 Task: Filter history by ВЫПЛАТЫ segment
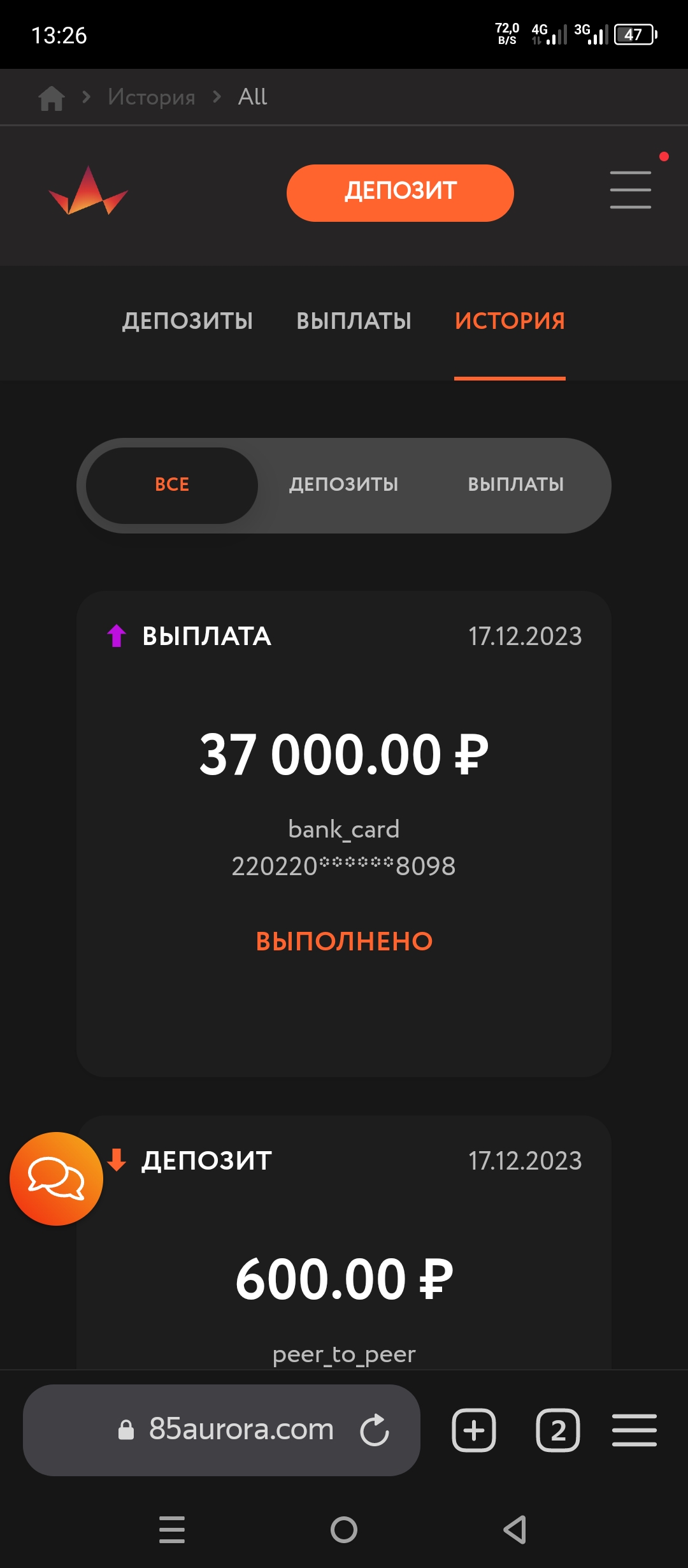click(x=515, y=485)
